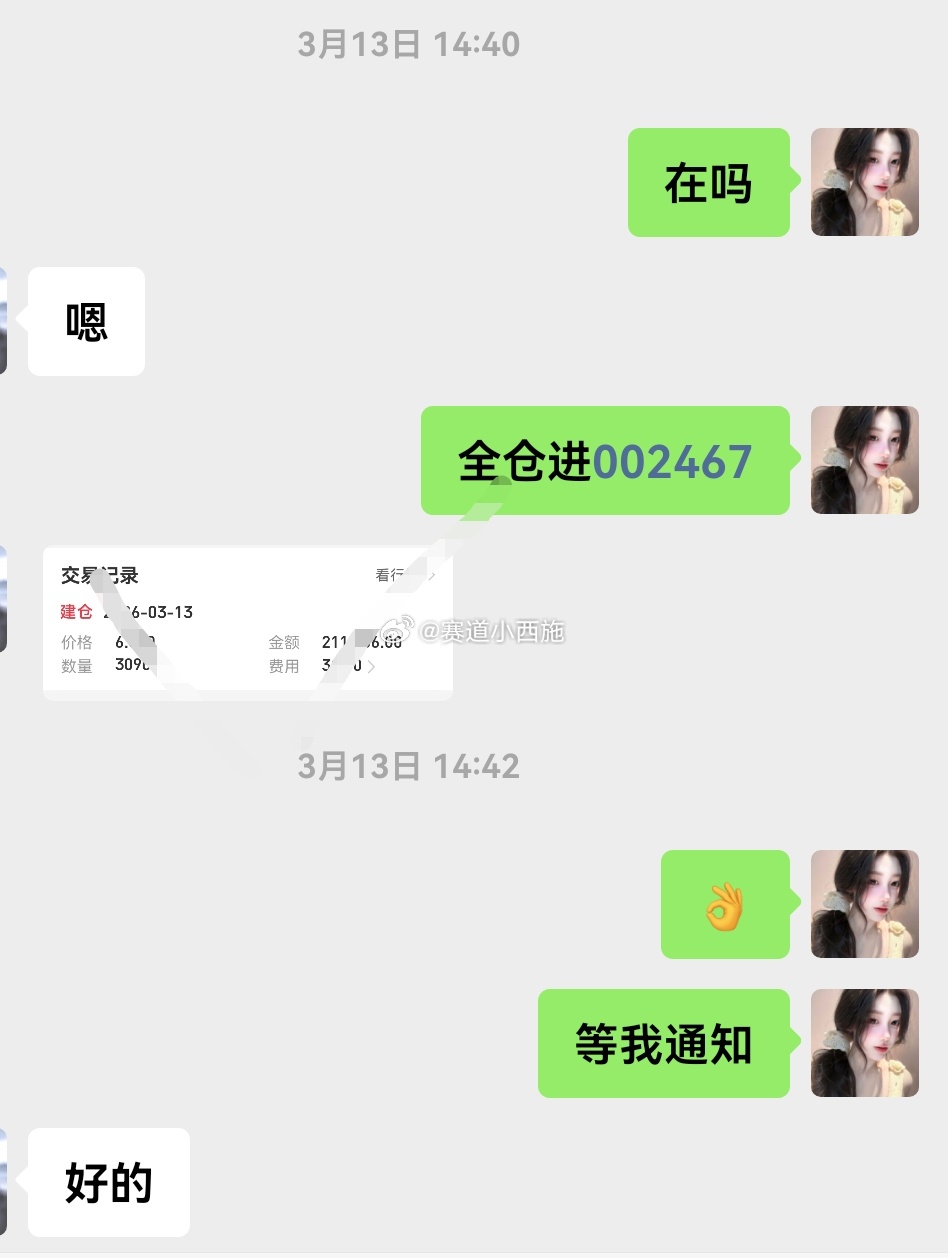Tap the 价格 price value on card
The width and height of the screenshot is (948, 1258).
pos(135,642)
